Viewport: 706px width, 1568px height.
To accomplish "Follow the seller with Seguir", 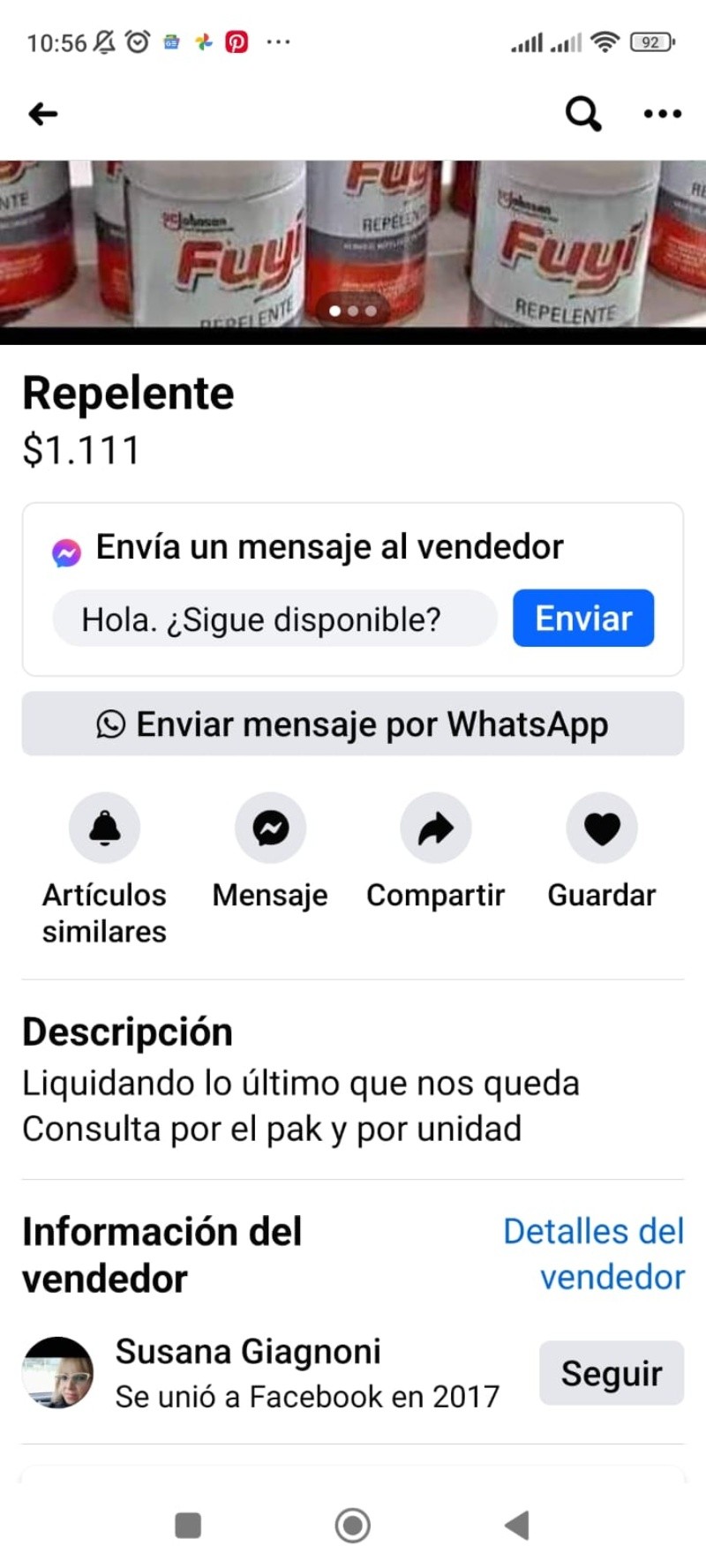I will tap(611, 1373).
